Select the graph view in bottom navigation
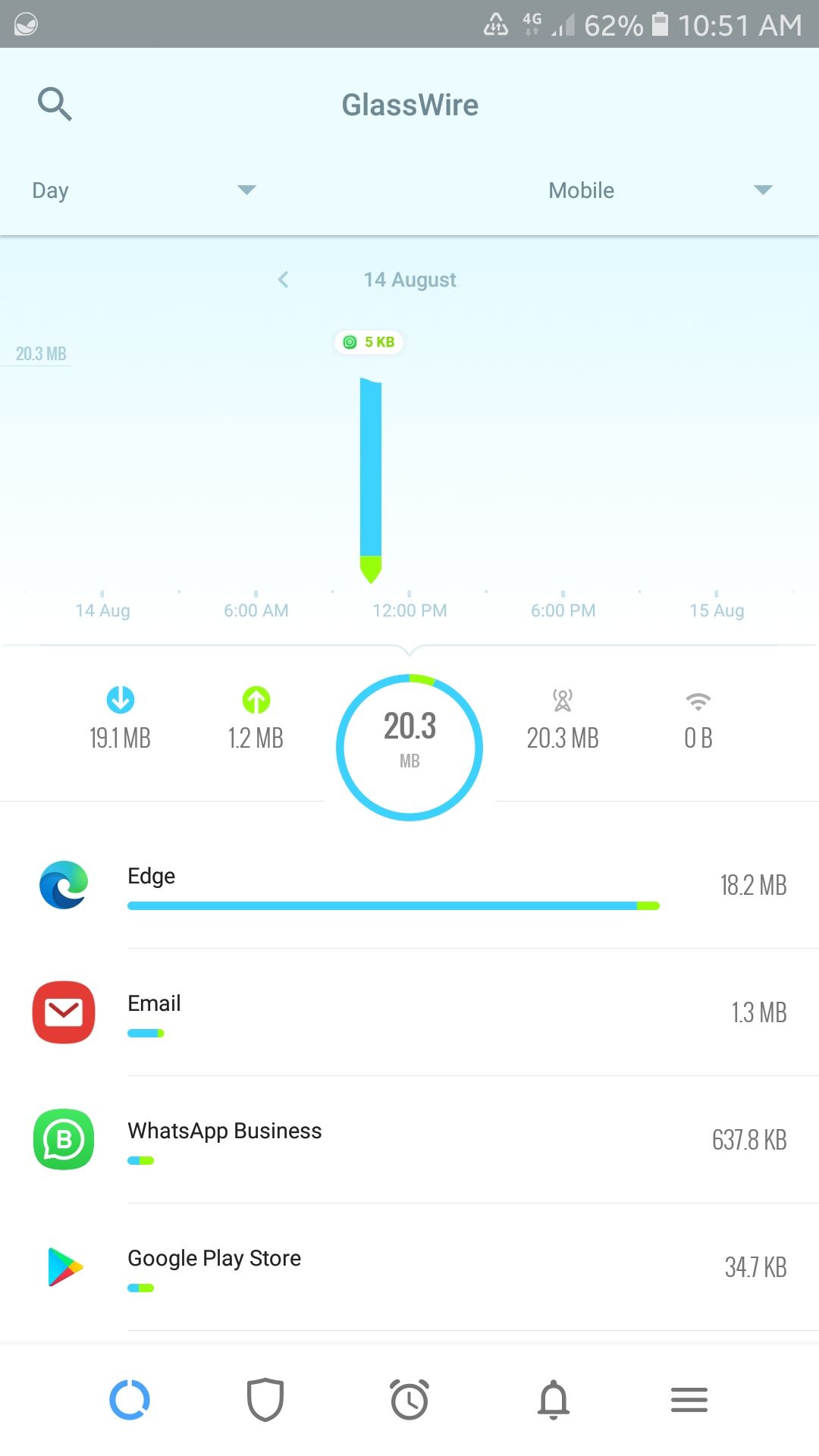 (130, 1401)
